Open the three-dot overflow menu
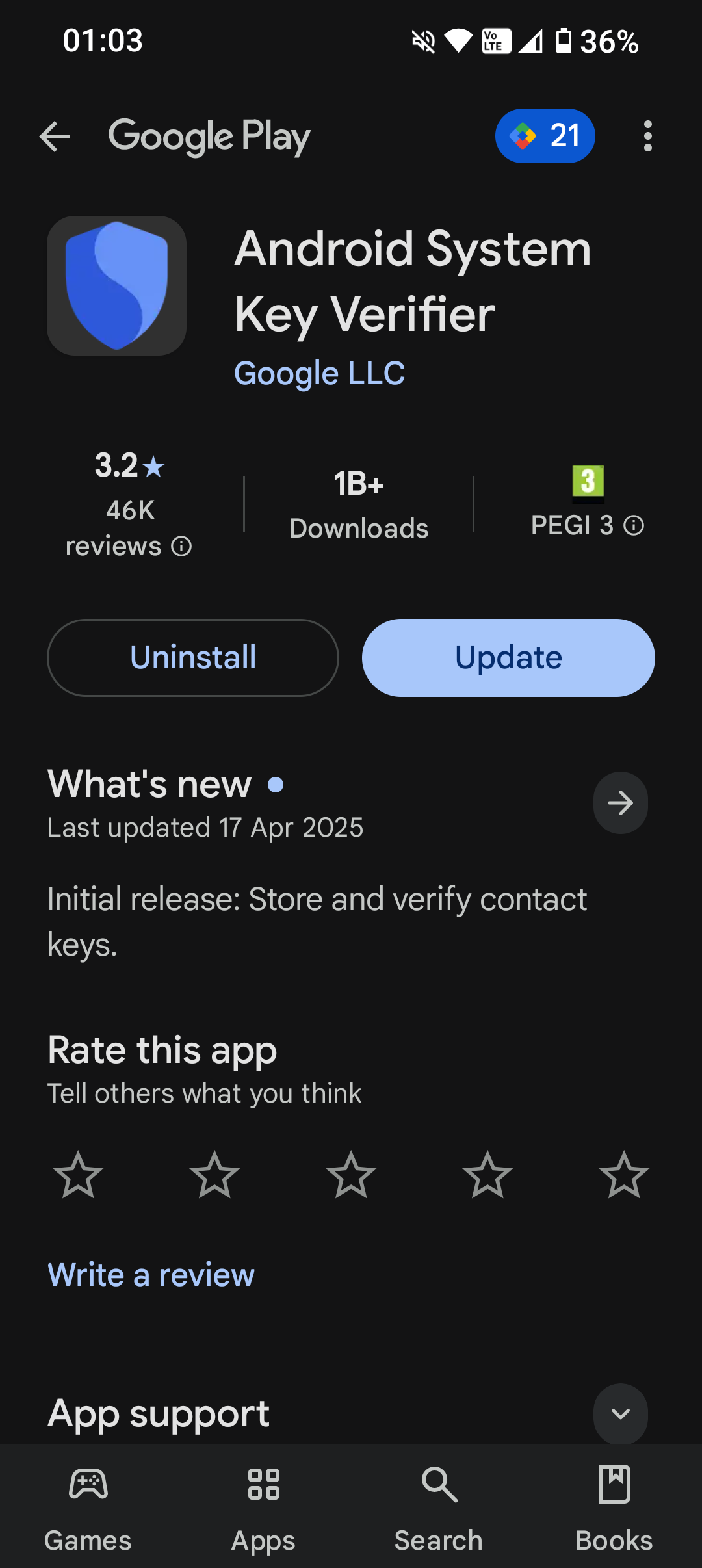The image size is (702, 1568). (647, 136)
